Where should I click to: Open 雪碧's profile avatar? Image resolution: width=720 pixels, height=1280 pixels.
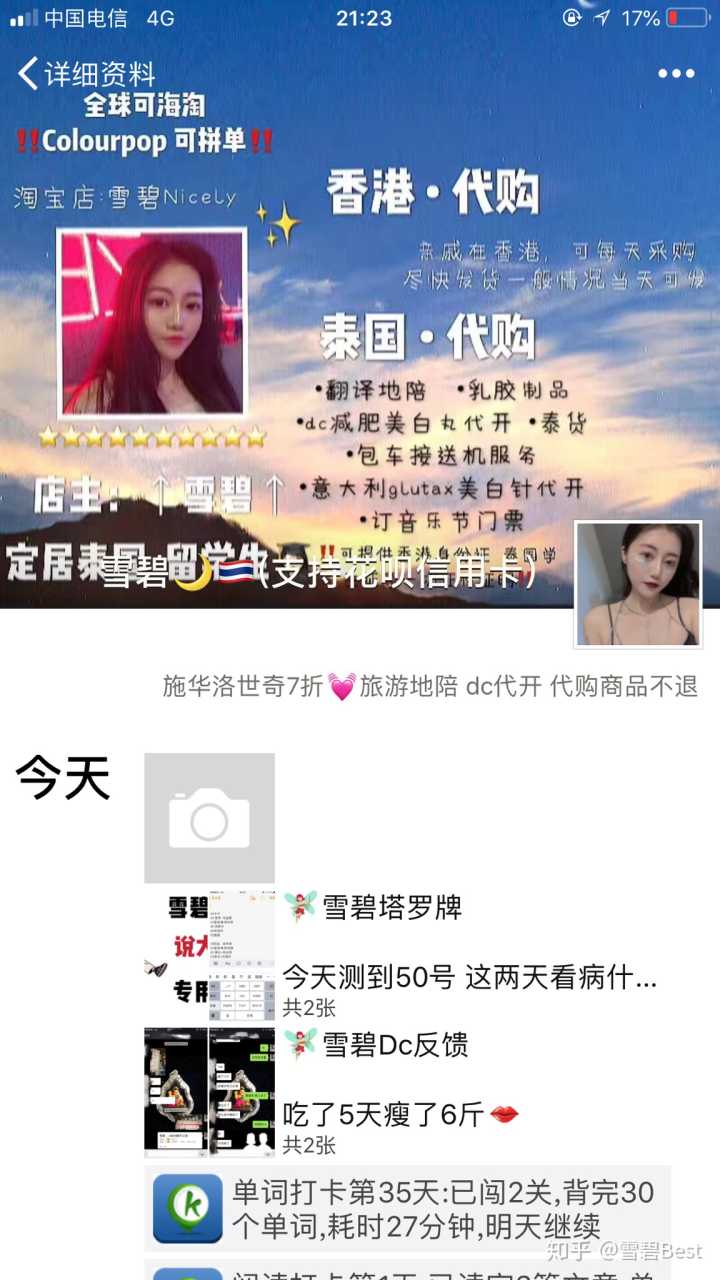(638, 584)
